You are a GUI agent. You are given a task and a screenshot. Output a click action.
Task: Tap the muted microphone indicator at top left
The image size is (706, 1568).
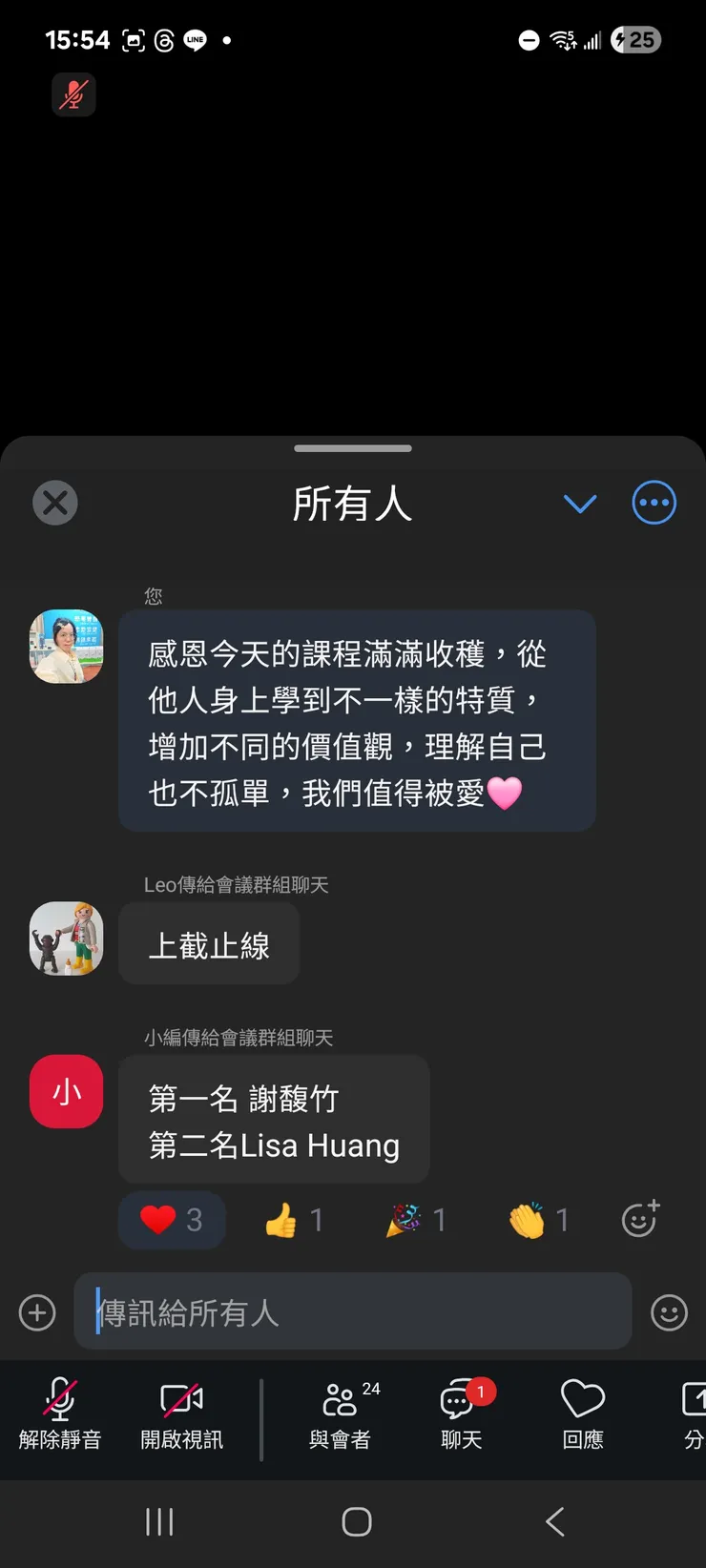73,94
